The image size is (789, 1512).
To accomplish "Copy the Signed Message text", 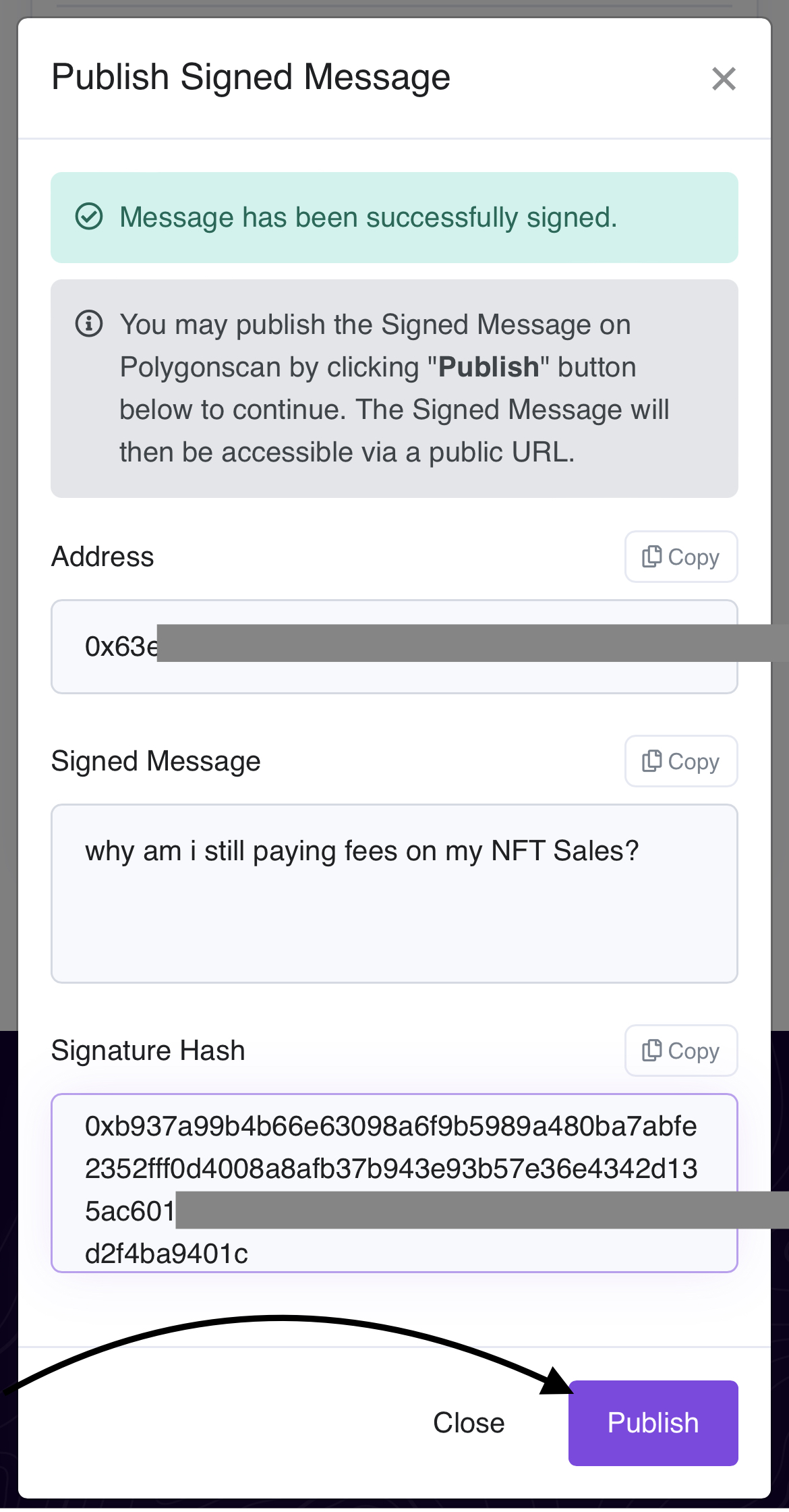I will click(681, 761).
